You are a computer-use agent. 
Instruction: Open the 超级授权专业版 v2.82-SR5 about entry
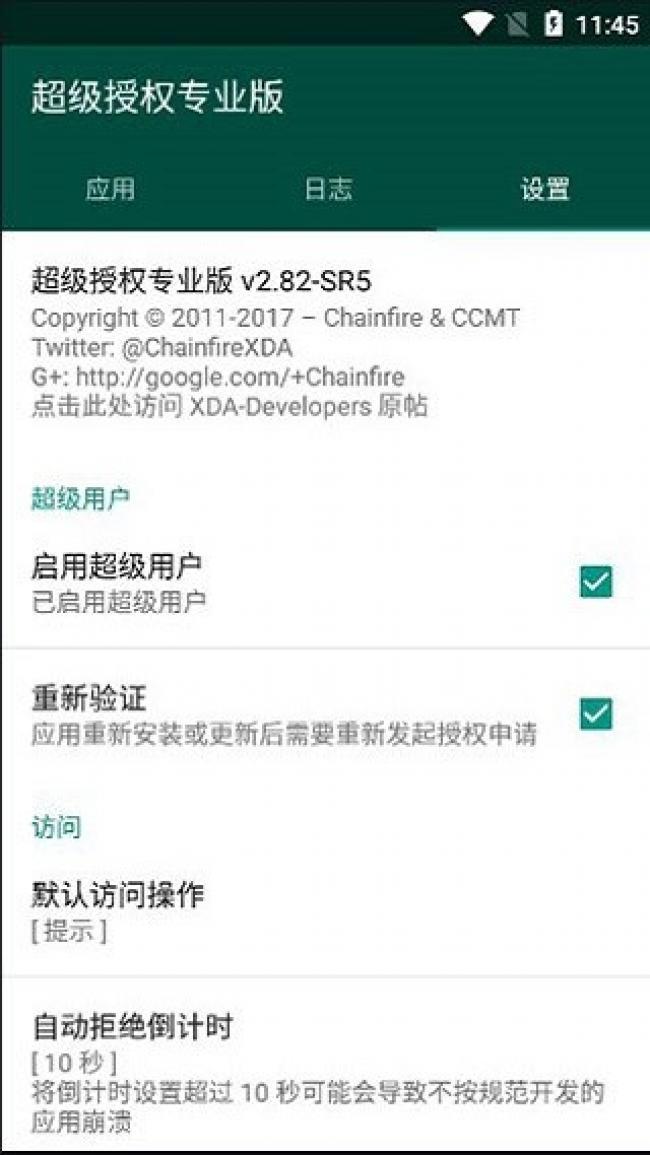pos(325,342)
